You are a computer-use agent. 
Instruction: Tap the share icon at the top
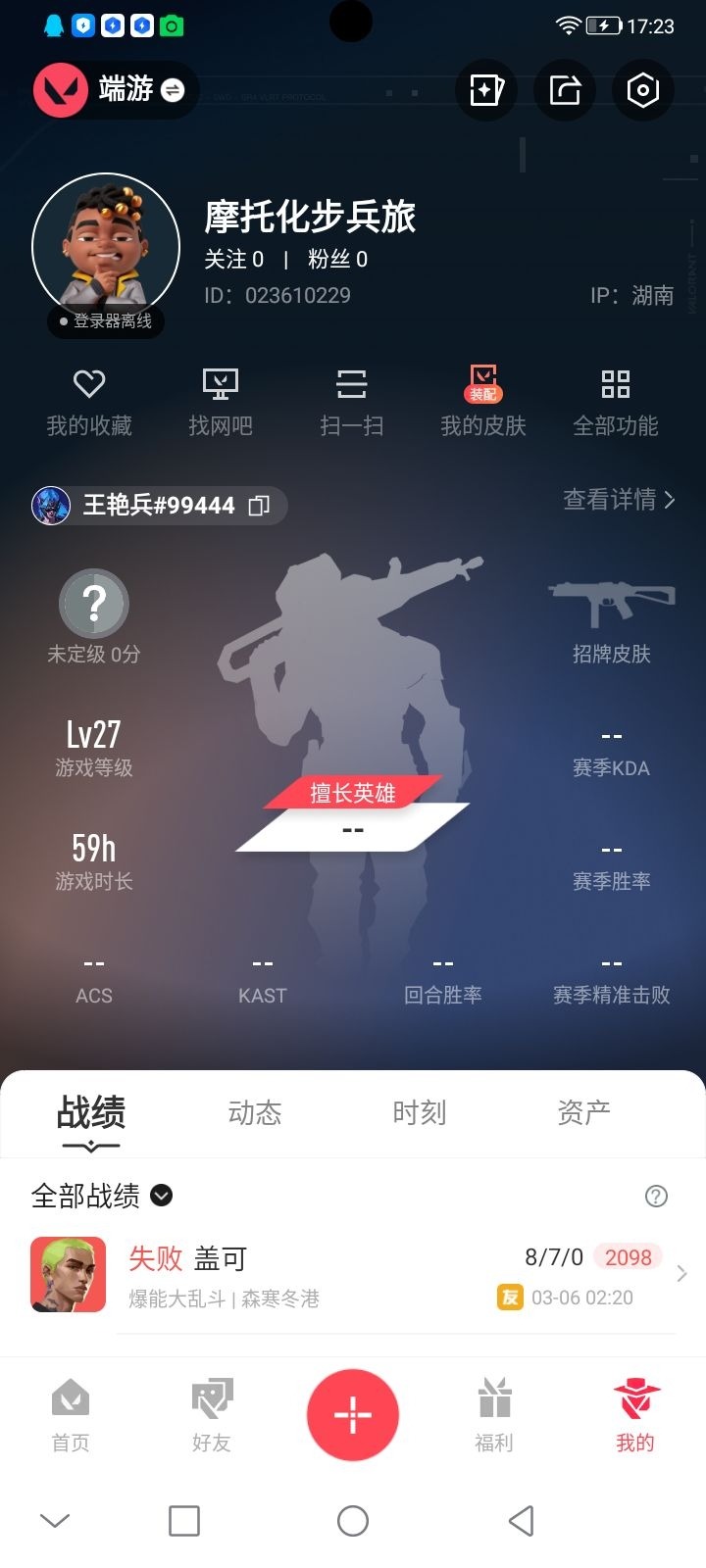click(564, 89)
